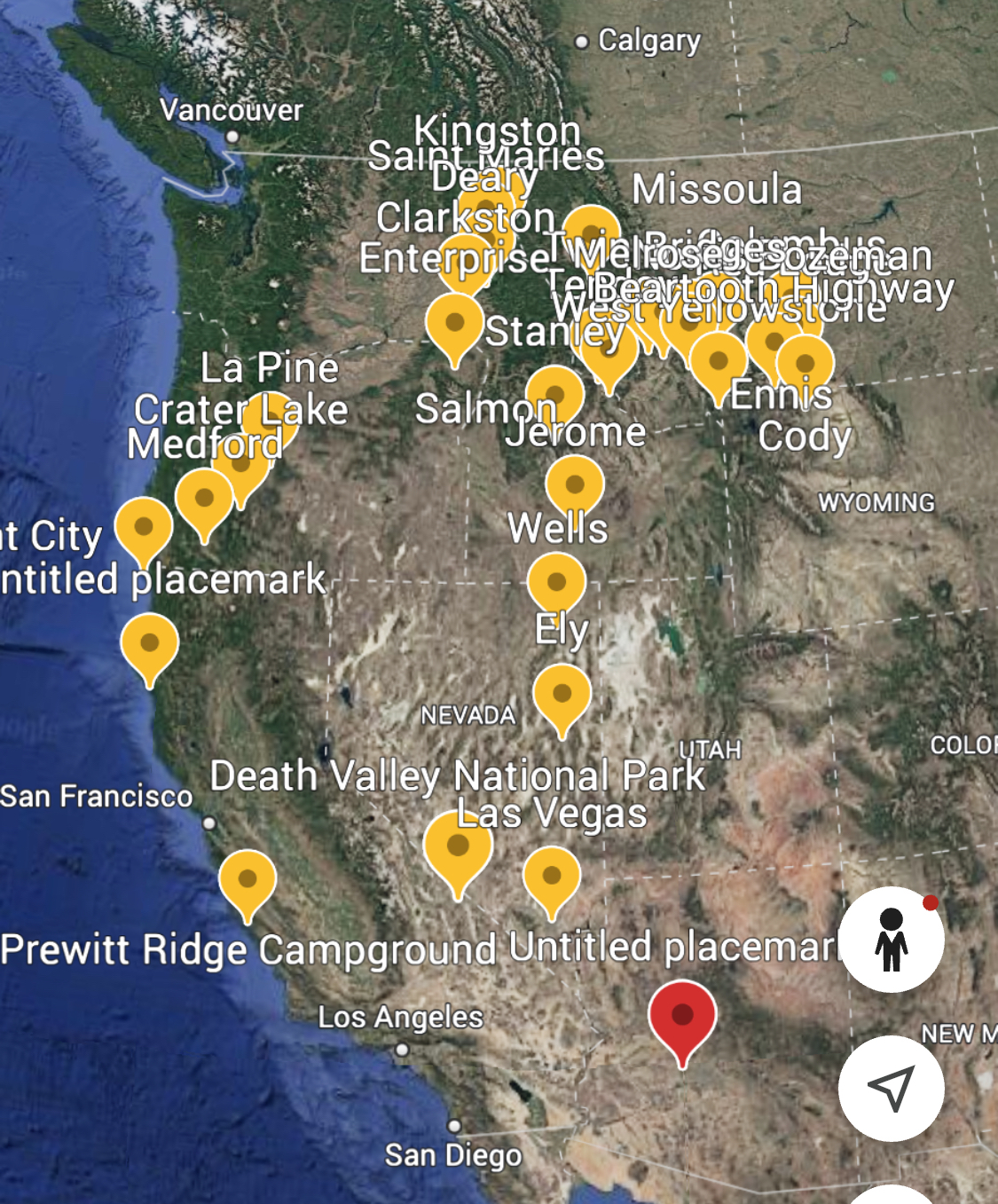Viewport: 998px width, 1204px height.
Task: Center map on my current location
Action: [x=891, y=1088]
